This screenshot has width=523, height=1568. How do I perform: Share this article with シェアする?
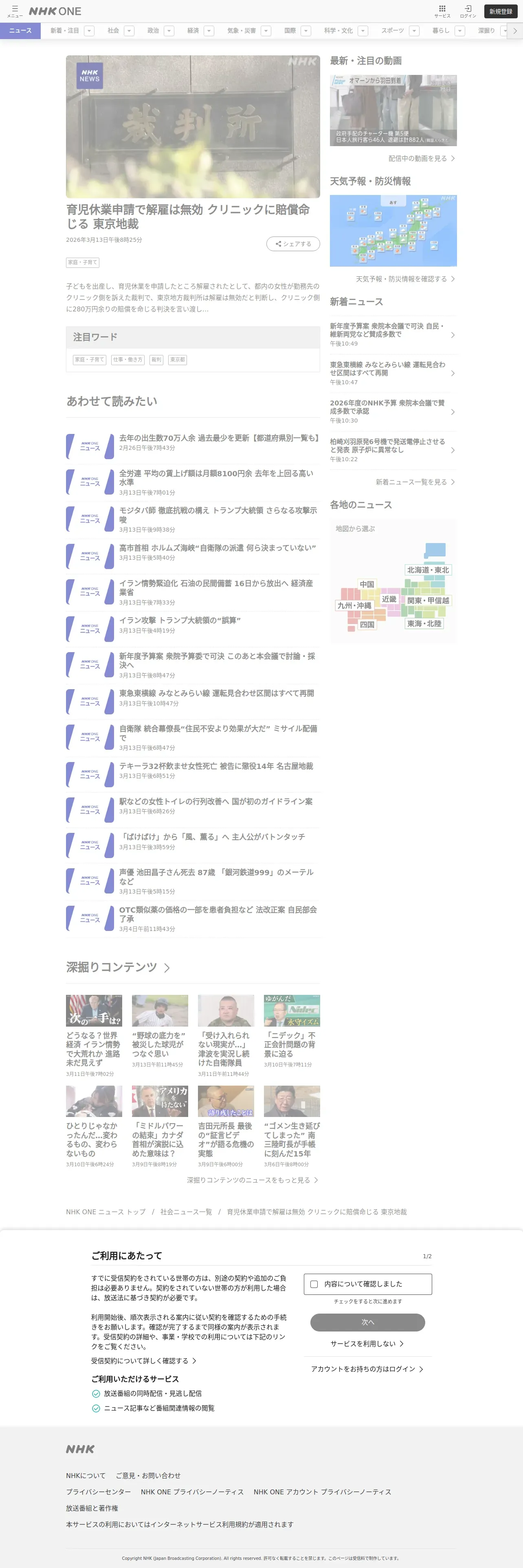[x=293, y=243]
